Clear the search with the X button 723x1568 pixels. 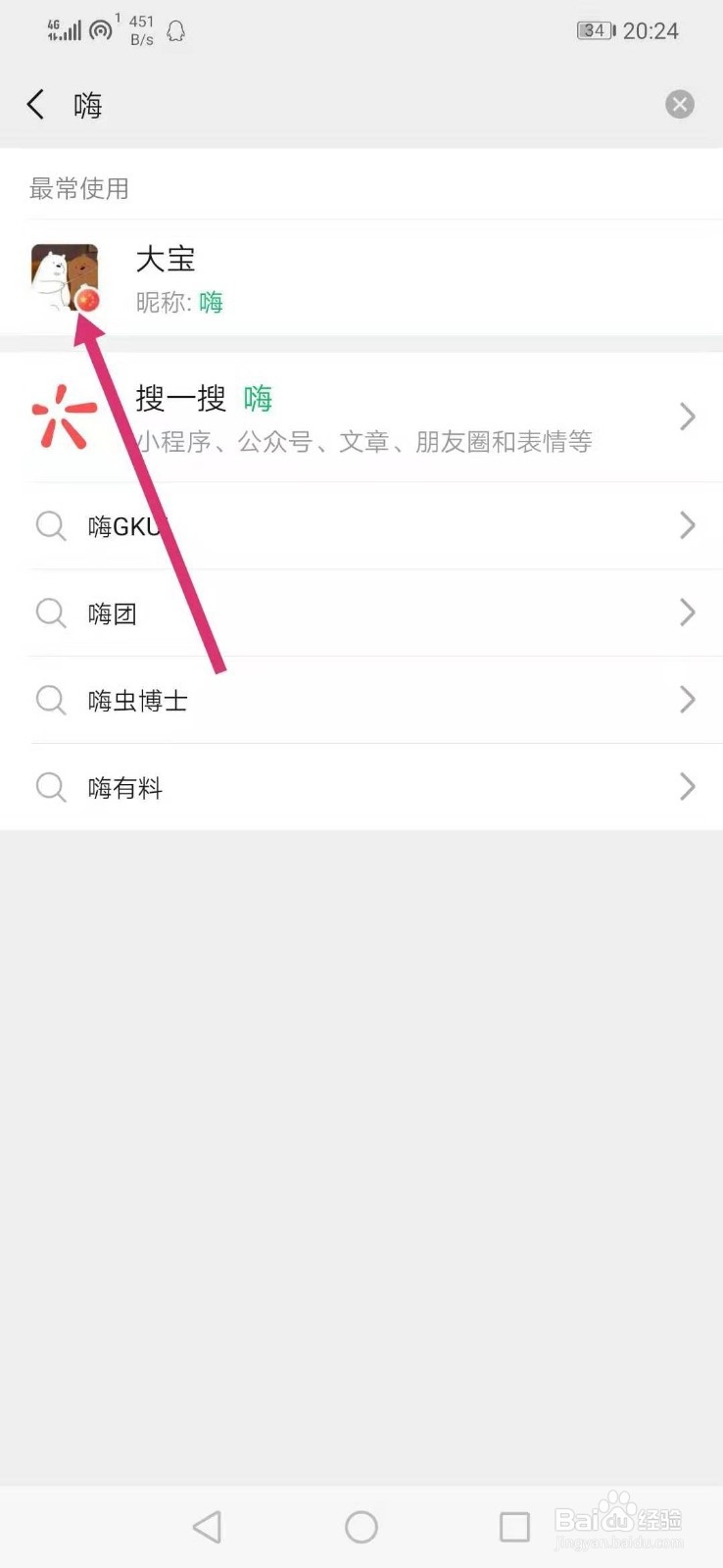(680, 104)
